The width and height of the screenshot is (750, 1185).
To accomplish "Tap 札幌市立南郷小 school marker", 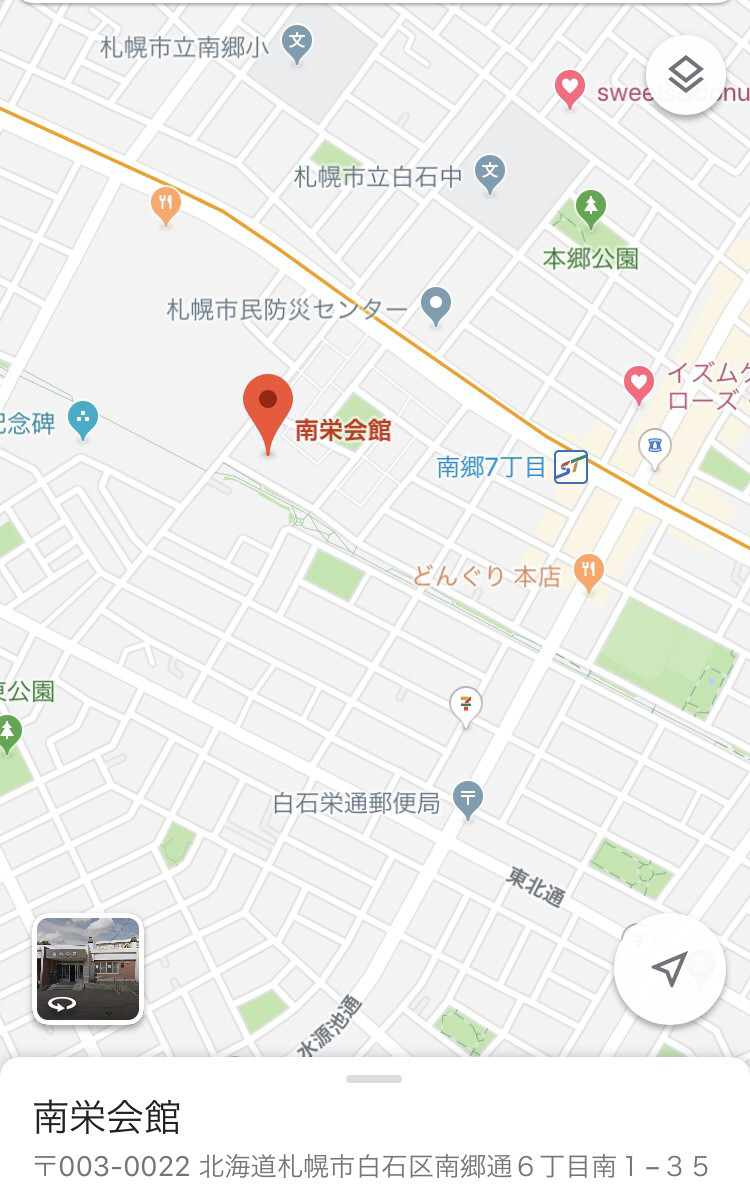I will [296, 42].
